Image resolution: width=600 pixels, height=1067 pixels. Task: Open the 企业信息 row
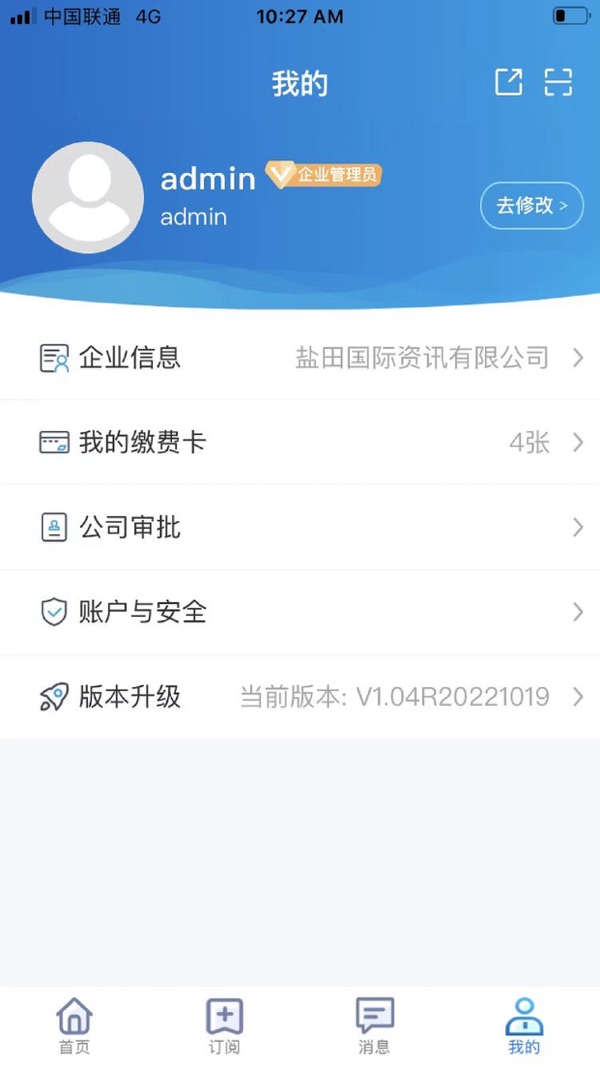[300, 357]
